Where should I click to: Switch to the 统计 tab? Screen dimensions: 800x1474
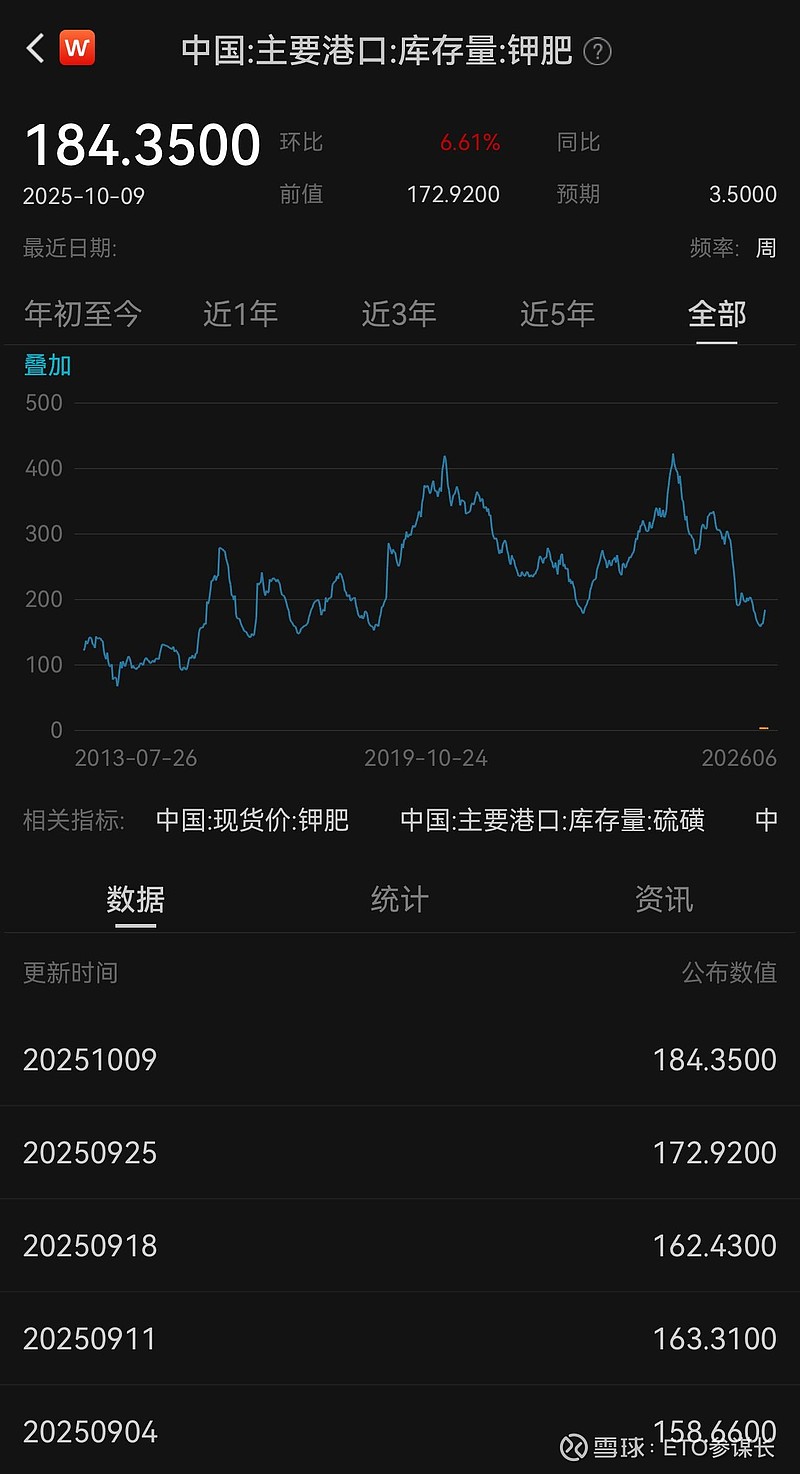click(399, 899)
